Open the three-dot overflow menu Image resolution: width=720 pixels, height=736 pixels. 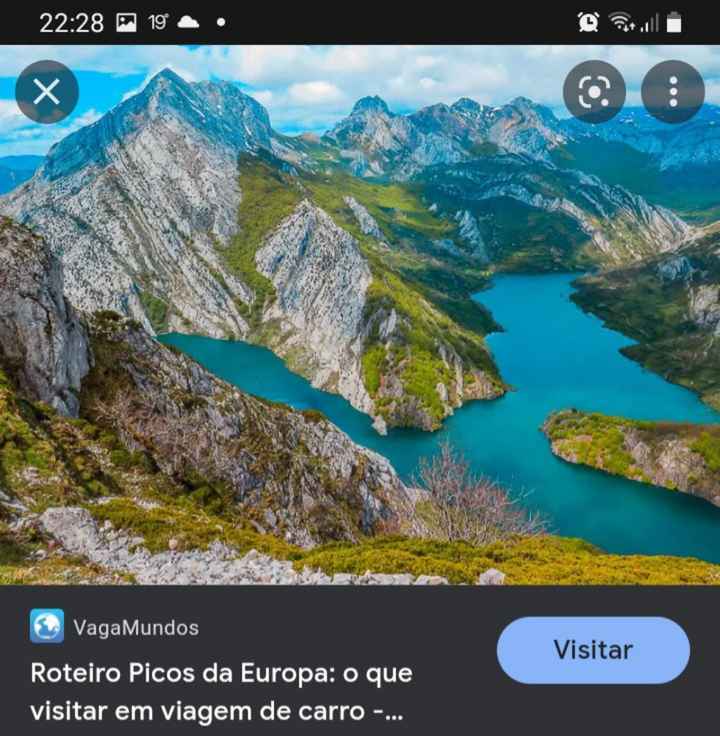tap(673, 92)
